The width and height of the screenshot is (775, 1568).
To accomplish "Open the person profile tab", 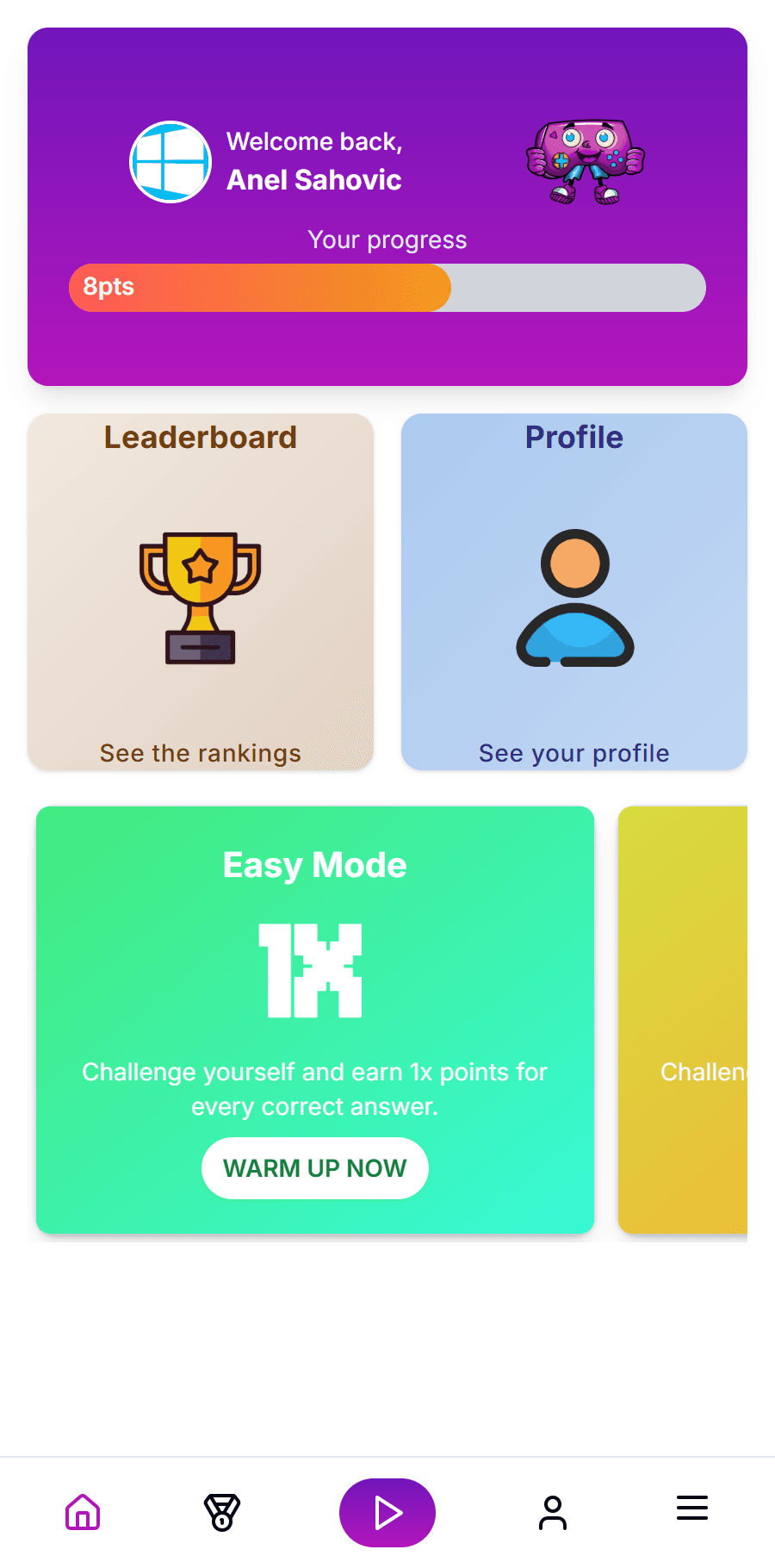I will tap(553, 1512).
